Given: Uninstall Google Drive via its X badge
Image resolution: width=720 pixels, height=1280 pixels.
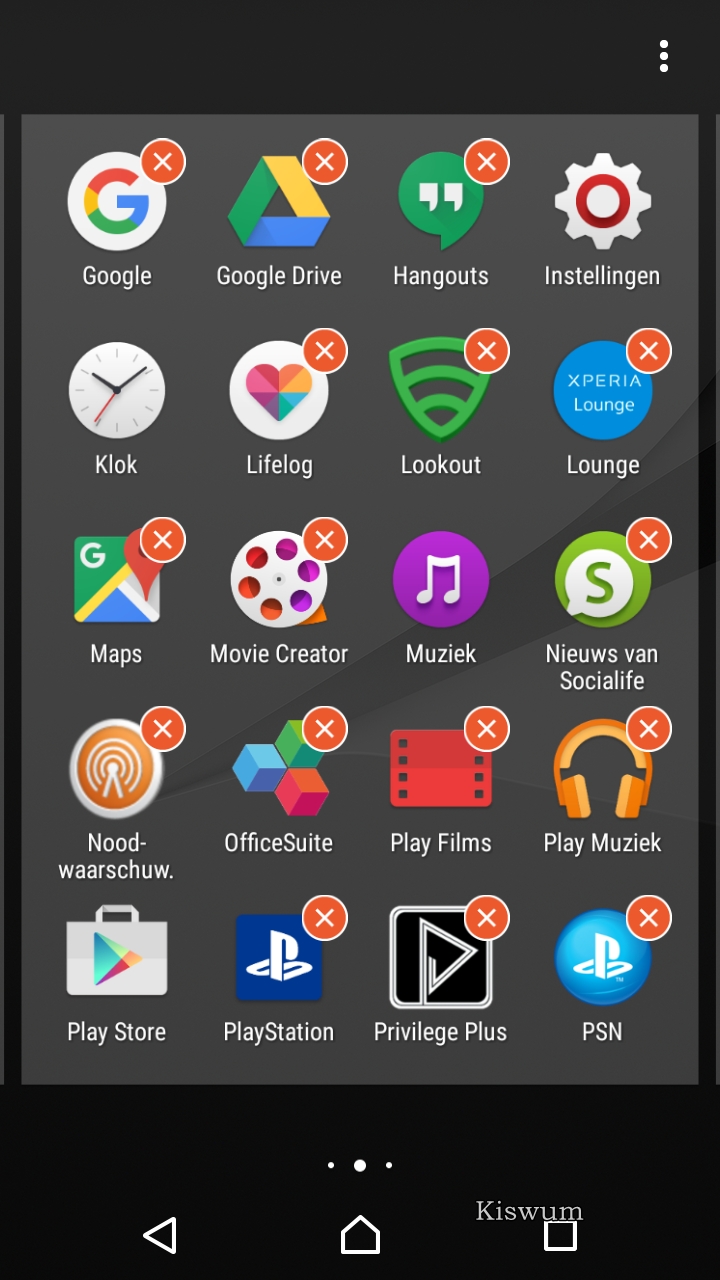Looking at the screenshot, I should 325,162.
